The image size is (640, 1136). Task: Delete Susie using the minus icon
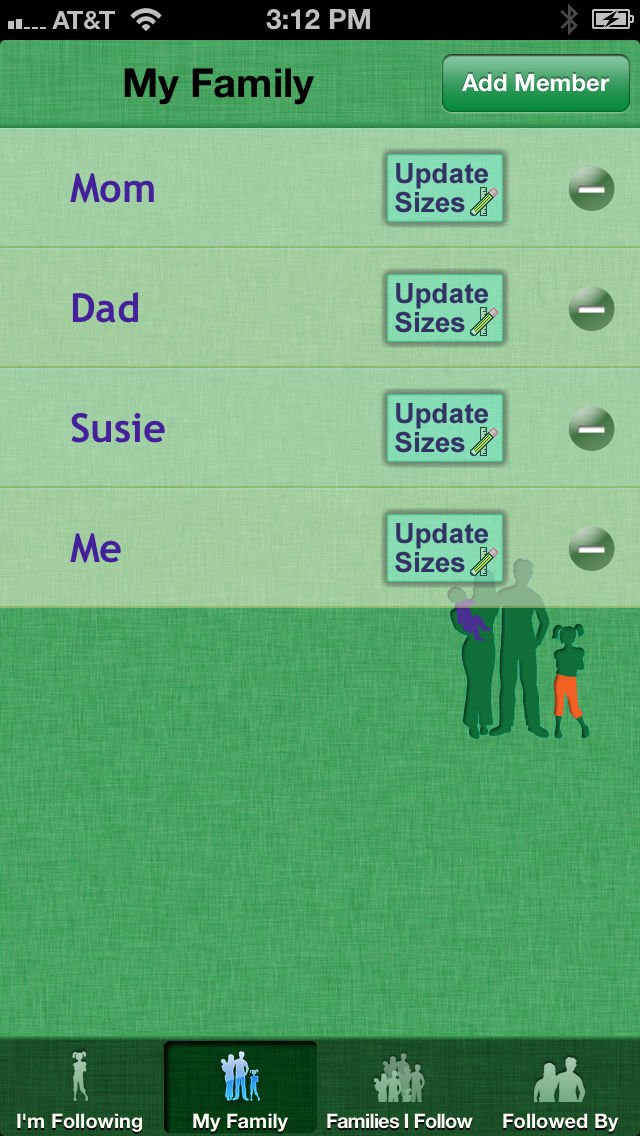(x=591, y=428)
